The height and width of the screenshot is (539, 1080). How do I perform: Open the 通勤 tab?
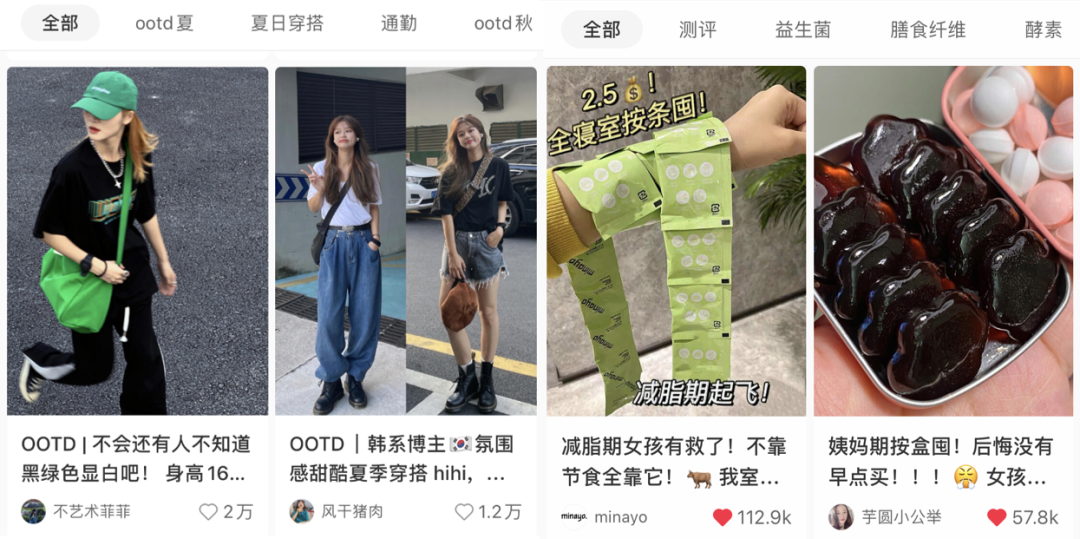point(398,23)
